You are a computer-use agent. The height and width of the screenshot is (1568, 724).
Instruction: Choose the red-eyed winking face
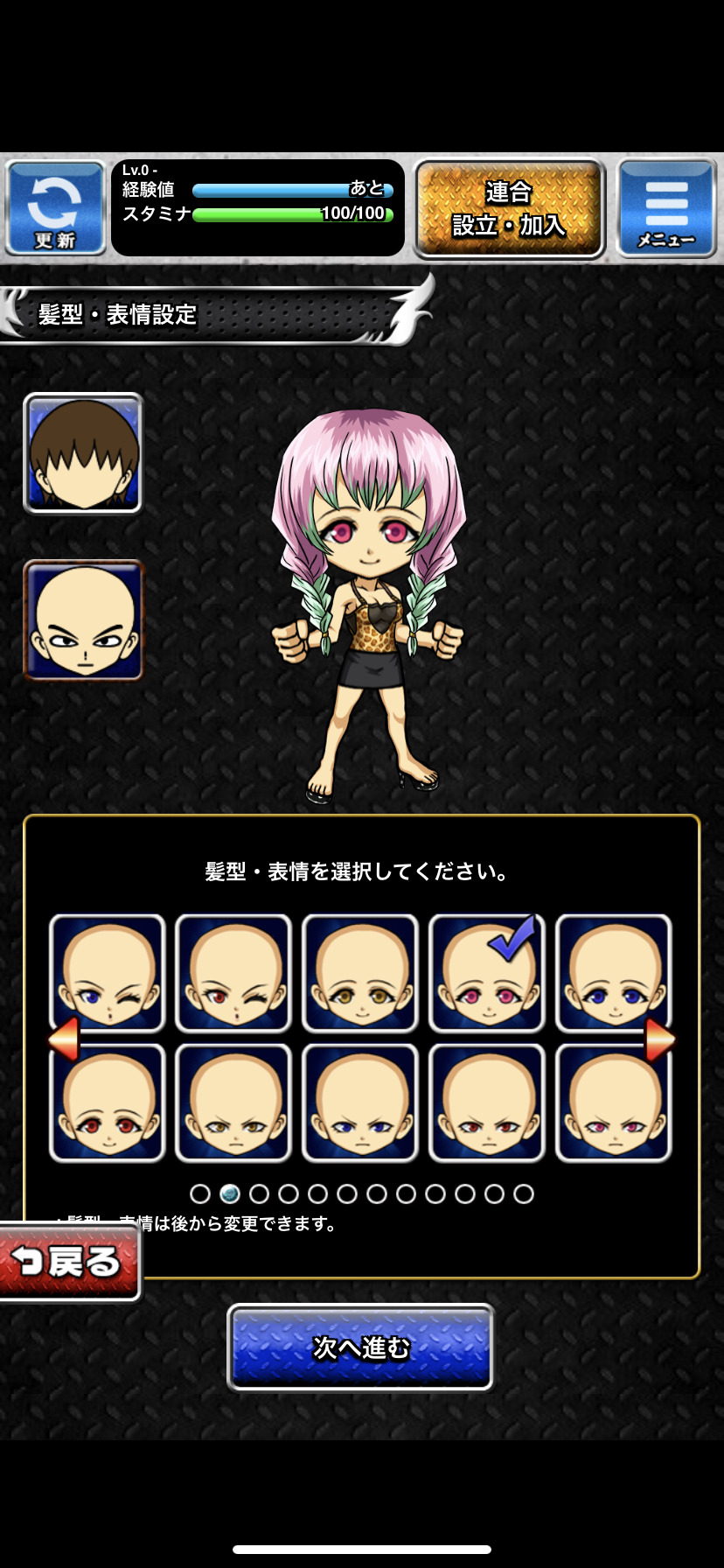pos(233,973)
